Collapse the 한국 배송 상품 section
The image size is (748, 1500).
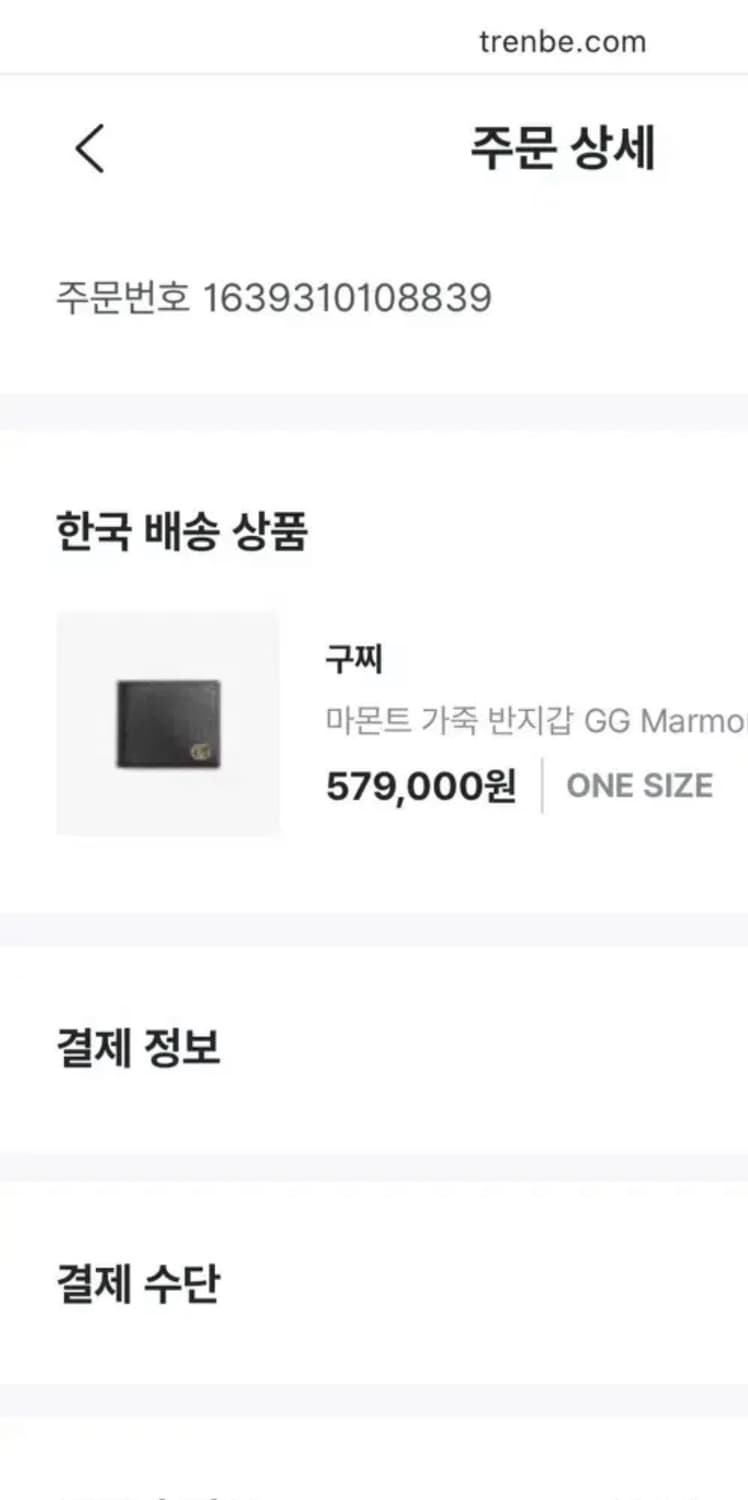click(x=181, y=530)
